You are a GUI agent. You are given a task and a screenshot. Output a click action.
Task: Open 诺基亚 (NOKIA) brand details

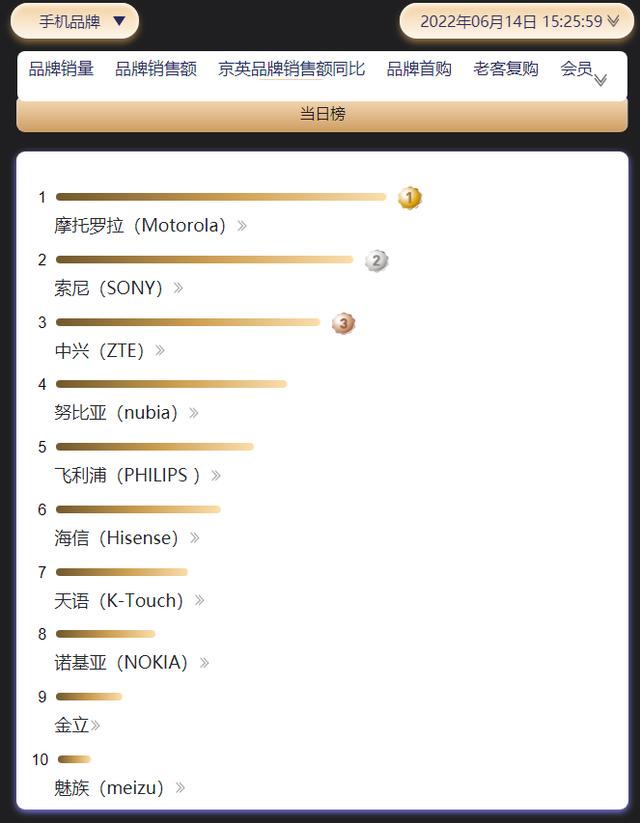tap(131, 663)
